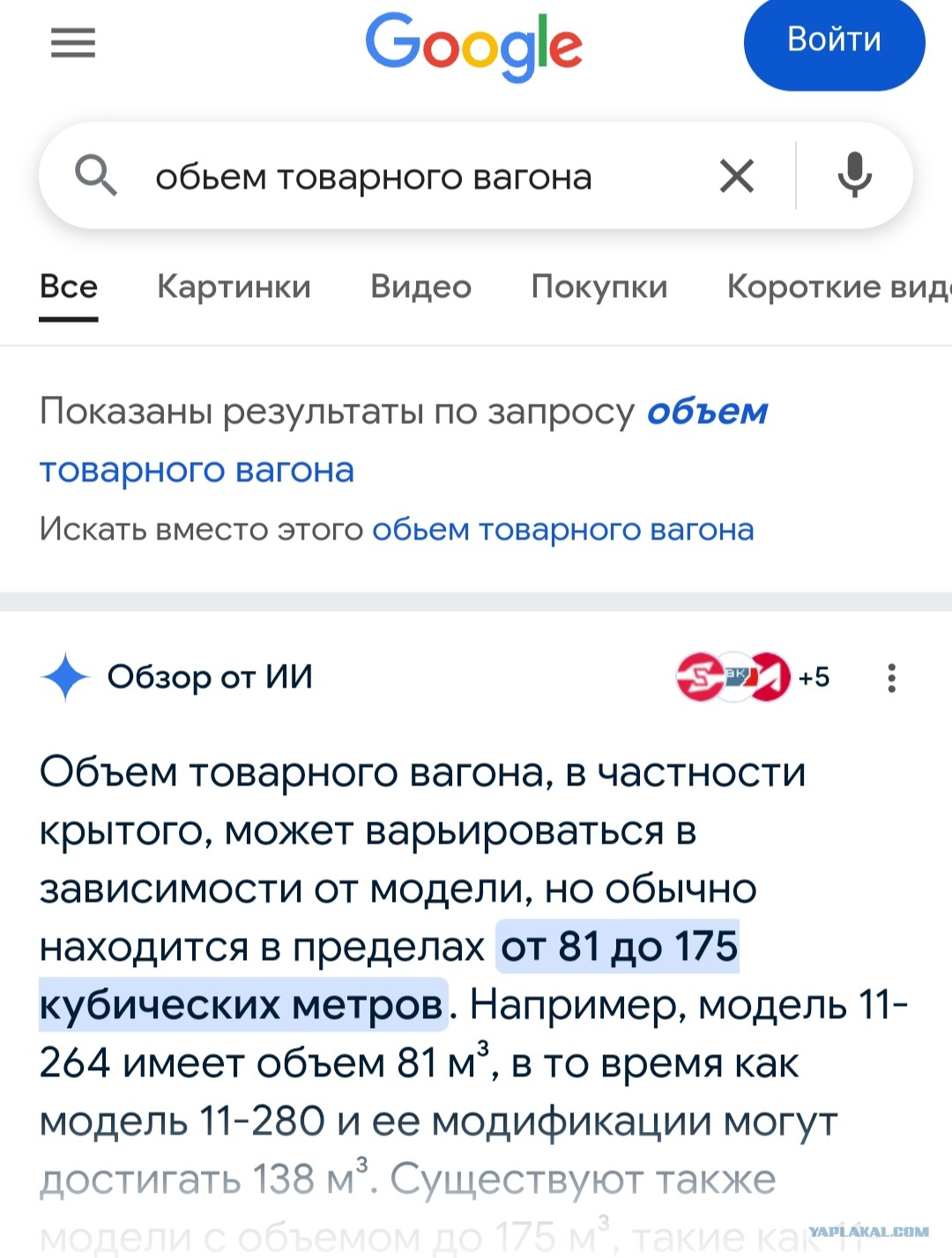Clear the search query text
The height and width of the screenshot is (1258, 952).
tap(737, 176)
